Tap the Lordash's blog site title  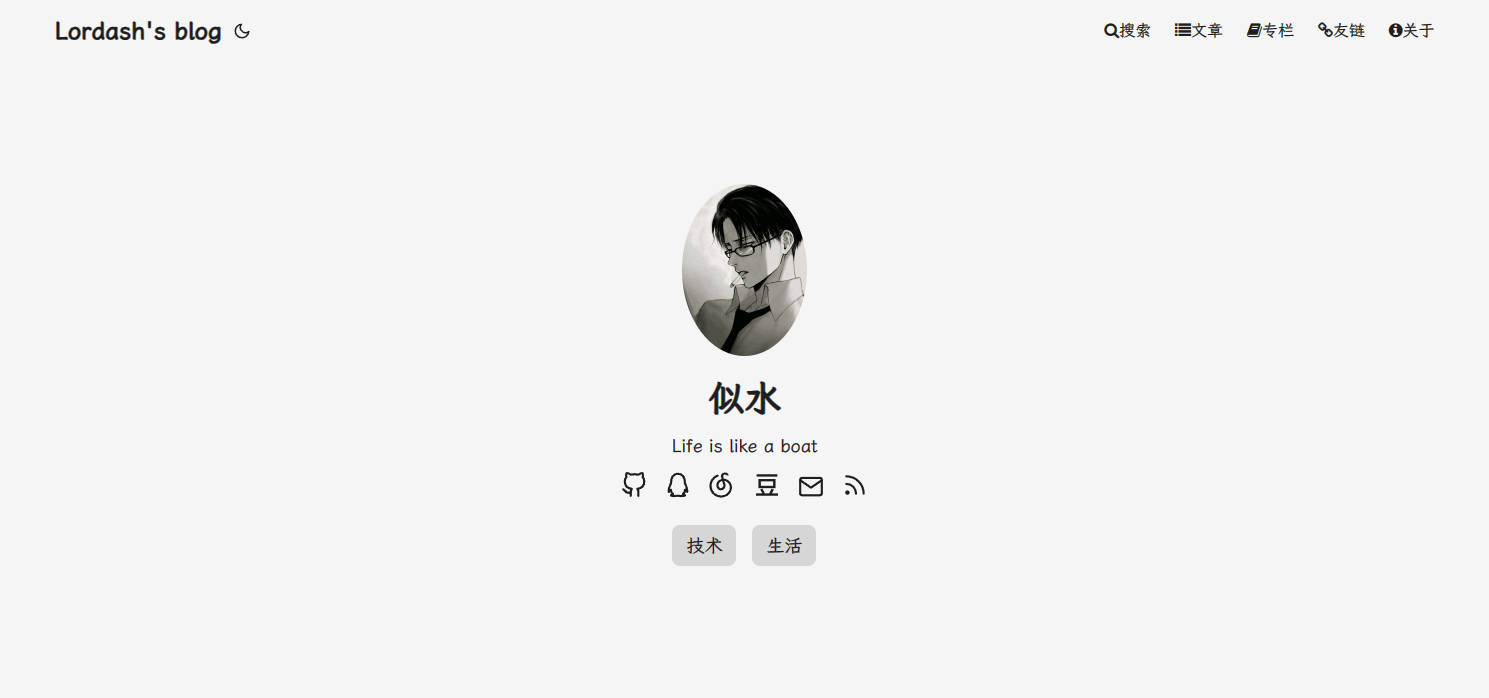point(138,32)
